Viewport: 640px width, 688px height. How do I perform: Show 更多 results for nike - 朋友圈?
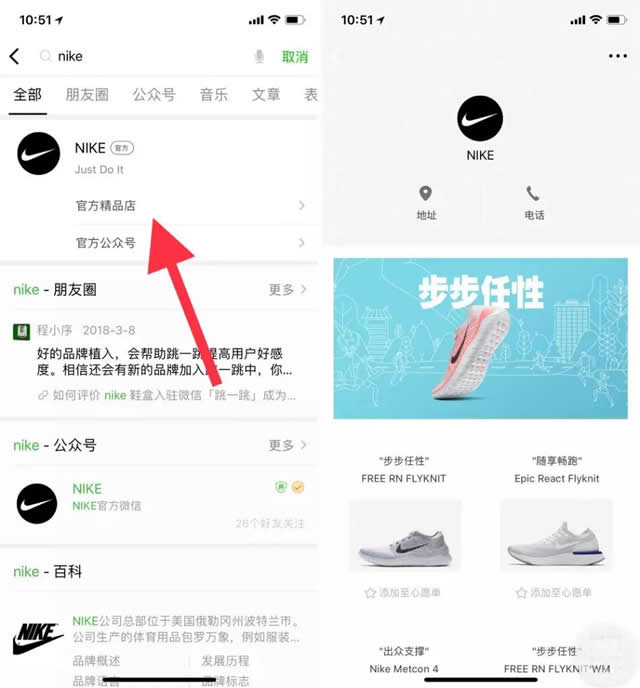[x=287, y=289]
